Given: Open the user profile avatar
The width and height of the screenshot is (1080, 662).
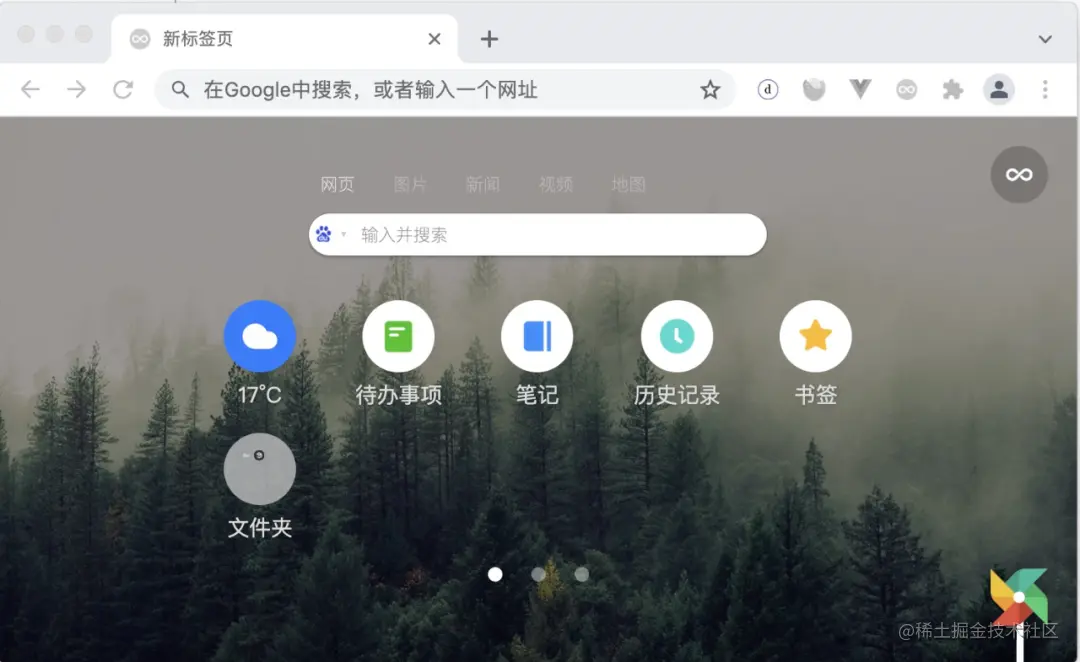Looking at the screenshot, I should 998,90.
